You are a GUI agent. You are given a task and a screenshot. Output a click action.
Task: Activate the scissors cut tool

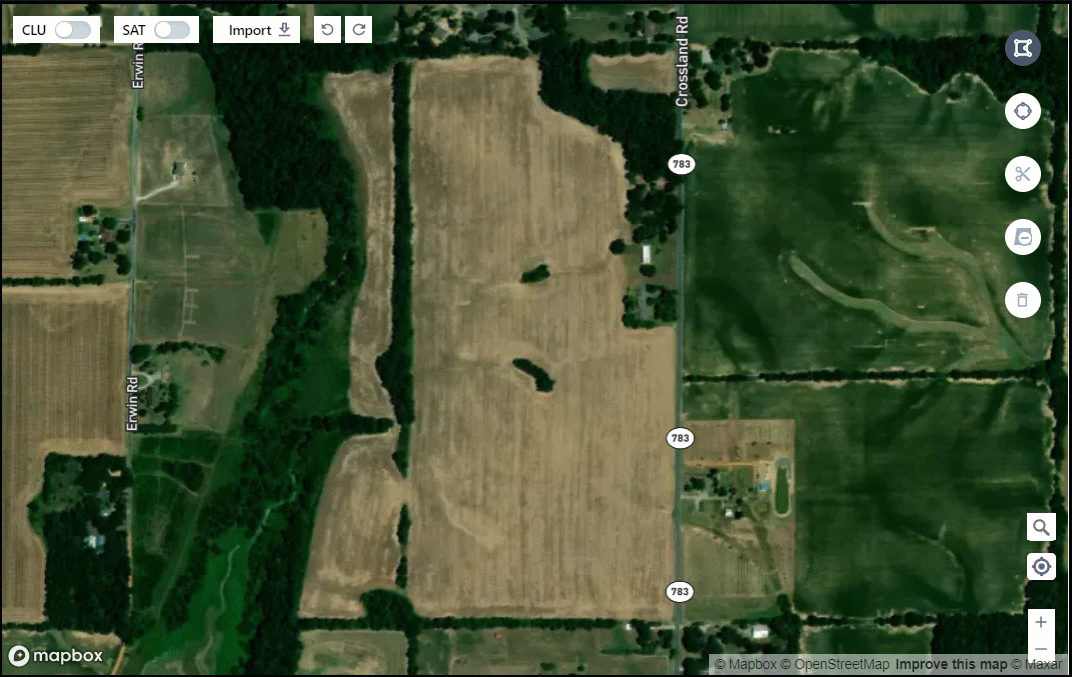coord(1022,174)
